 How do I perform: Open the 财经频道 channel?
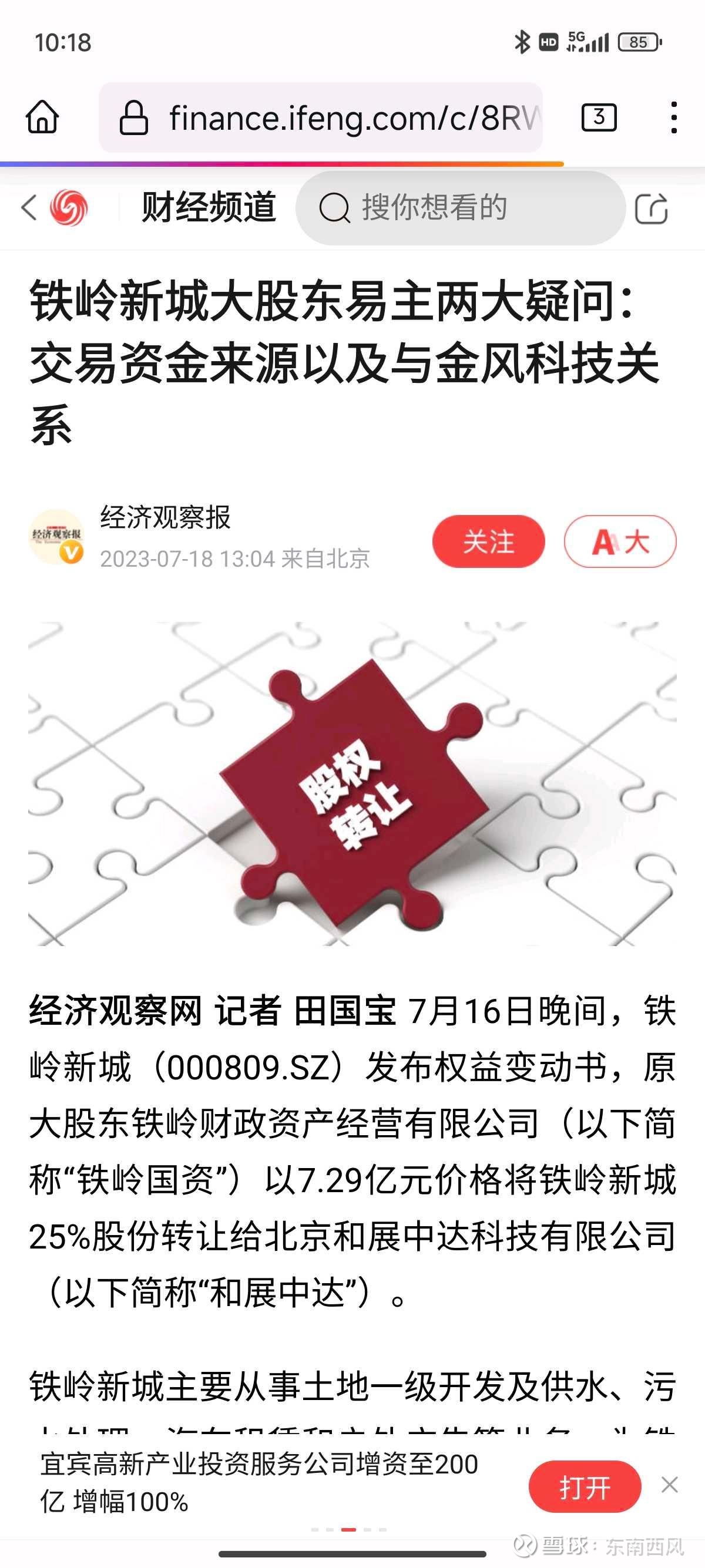pos(209,207)
